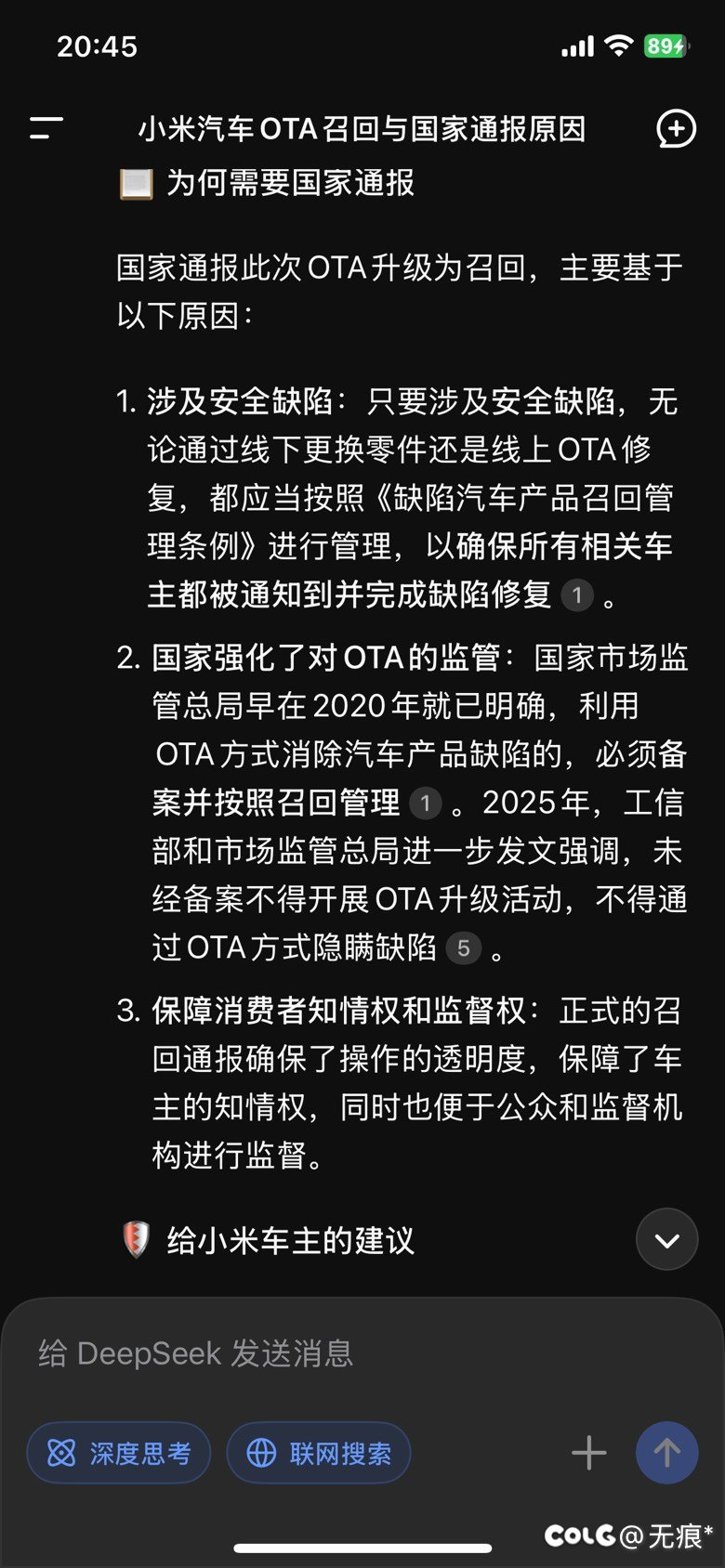The height and width of the screenshot is (1568, 725).
Task: Open citation 5 after 隐瞒缺陷
Action: click(463, 948)
